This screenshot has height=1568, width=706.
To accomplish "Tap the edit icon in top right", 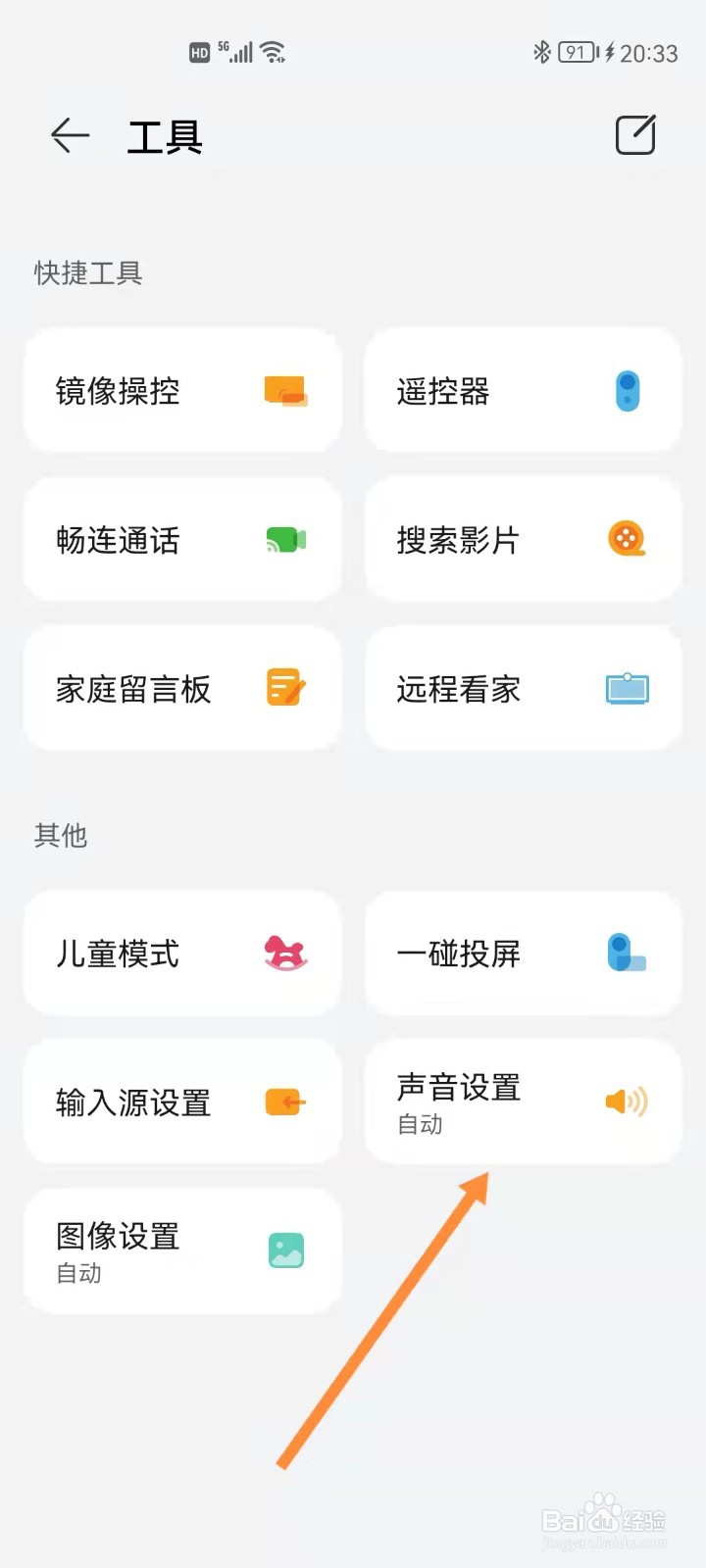I will click(634, 135).
